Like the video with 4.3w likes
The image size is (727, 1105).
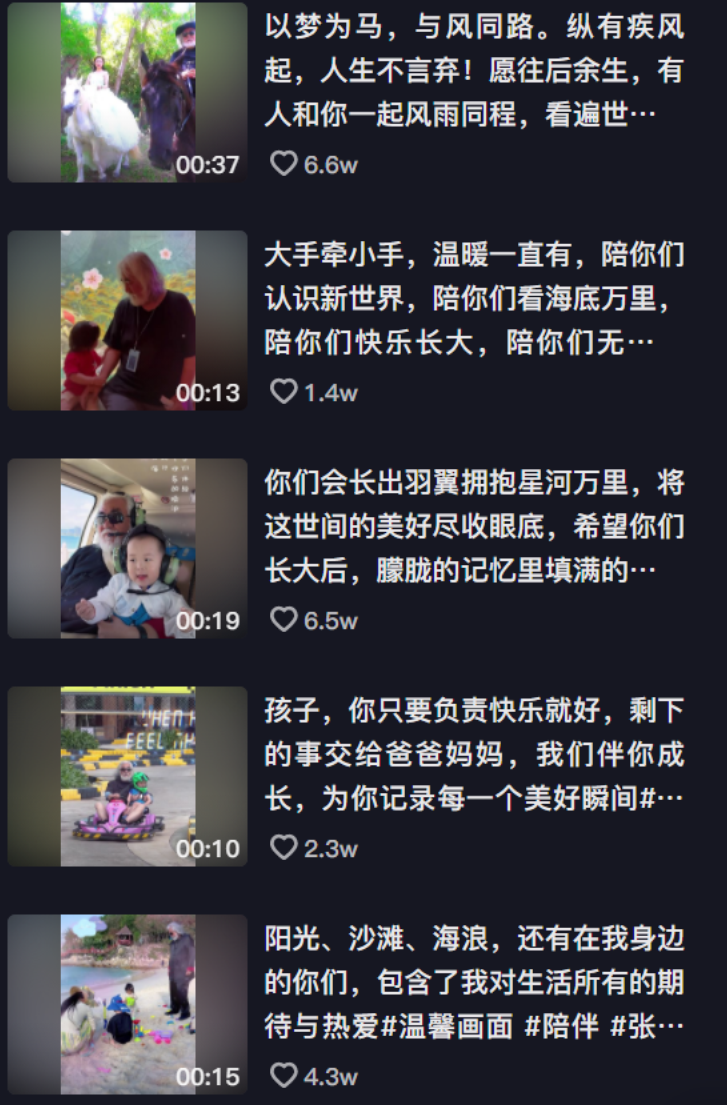tap(285, 1076)
